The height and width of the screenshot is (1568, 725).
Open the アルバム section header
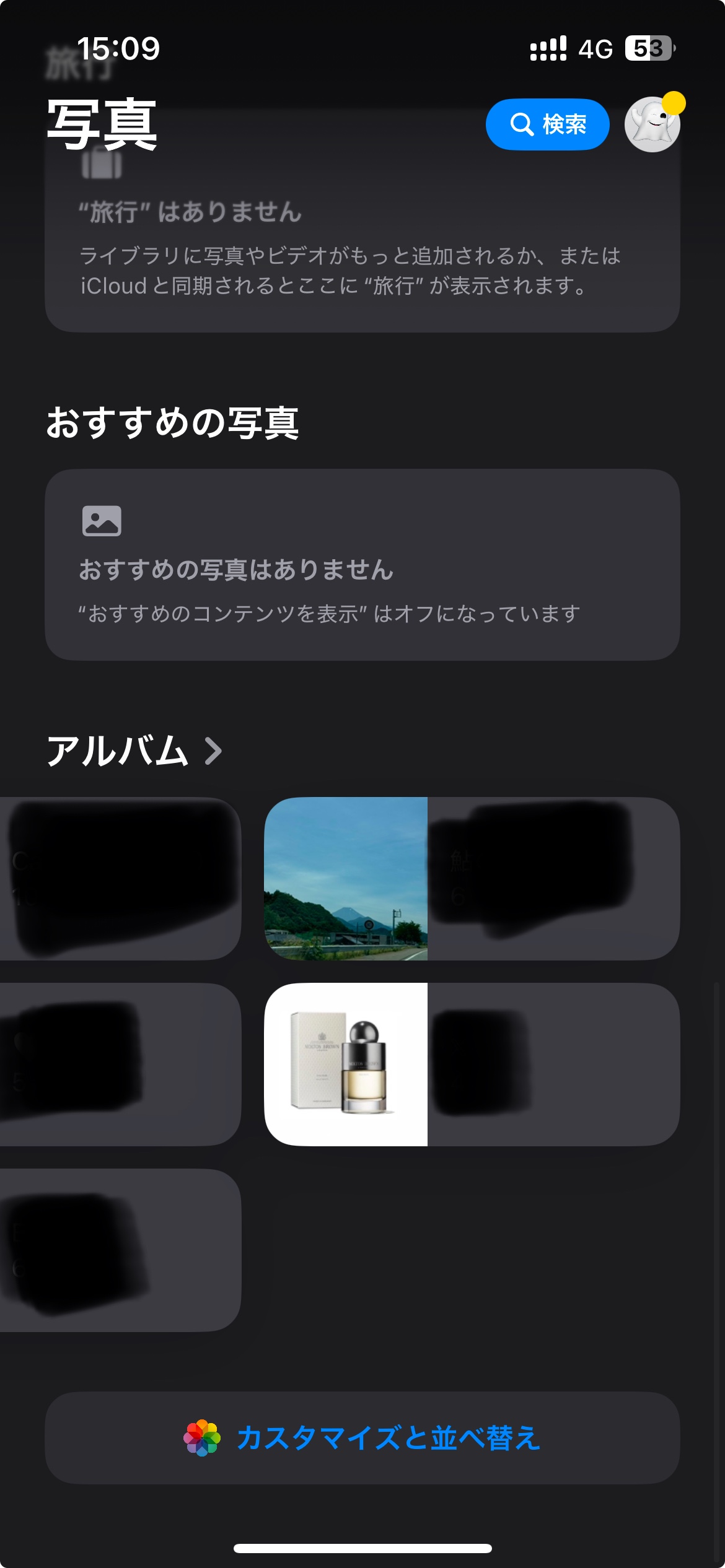pos(134,751)
